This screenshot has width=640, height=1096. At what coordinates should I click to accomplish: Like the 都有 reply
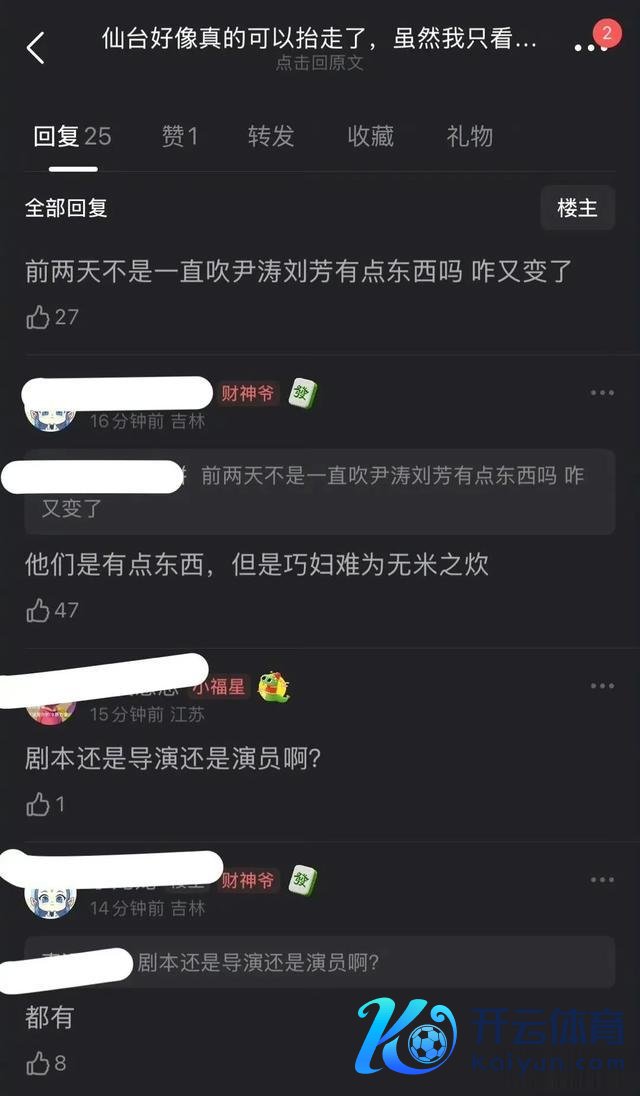pos(39,1063)
